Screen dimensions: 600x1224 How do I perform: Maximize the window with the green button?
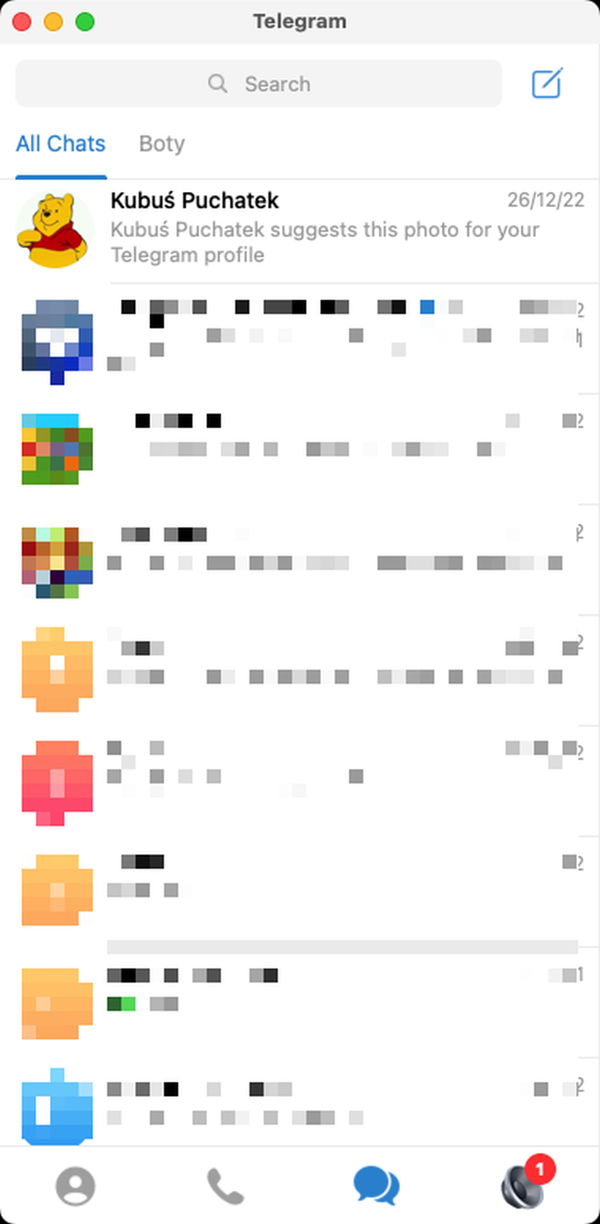(x=85, y=21)
